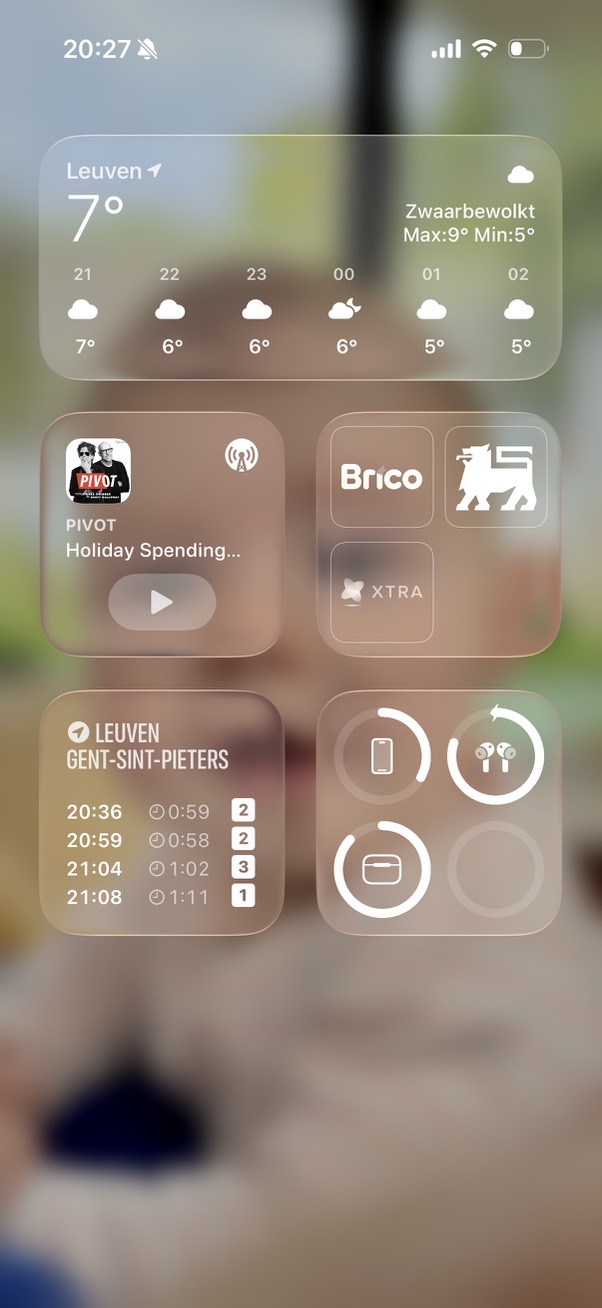
Task: Open the Brico app shortcut
Action: (x=381, y=477)
